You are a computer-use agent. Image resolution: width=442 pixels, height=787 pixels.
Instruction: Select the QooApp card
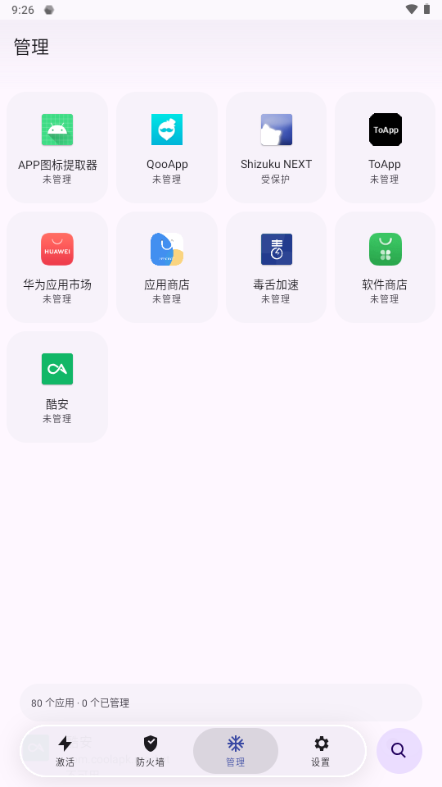(167, 148)
